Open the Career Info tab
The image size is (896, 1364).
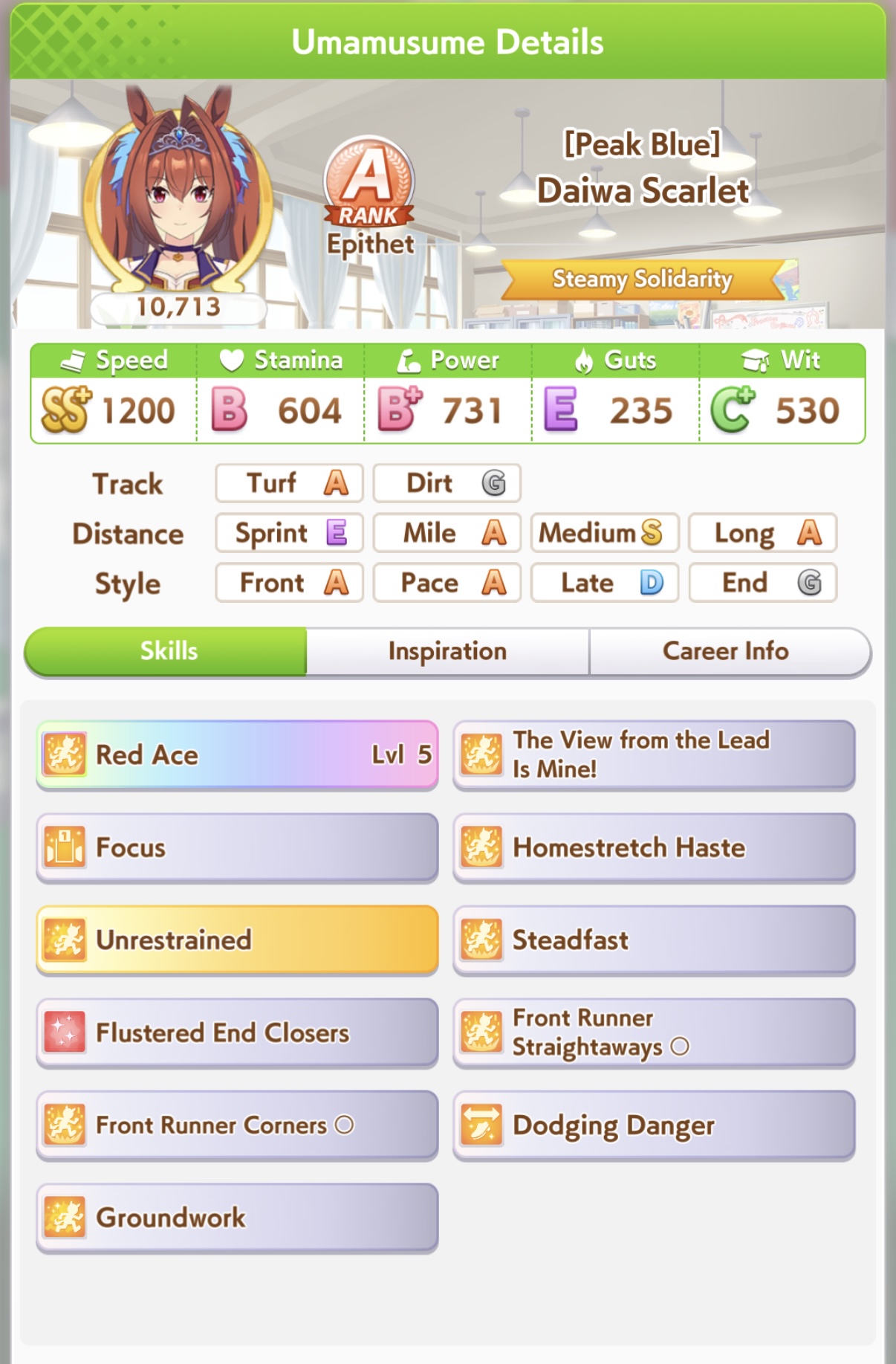pos(726,651)
